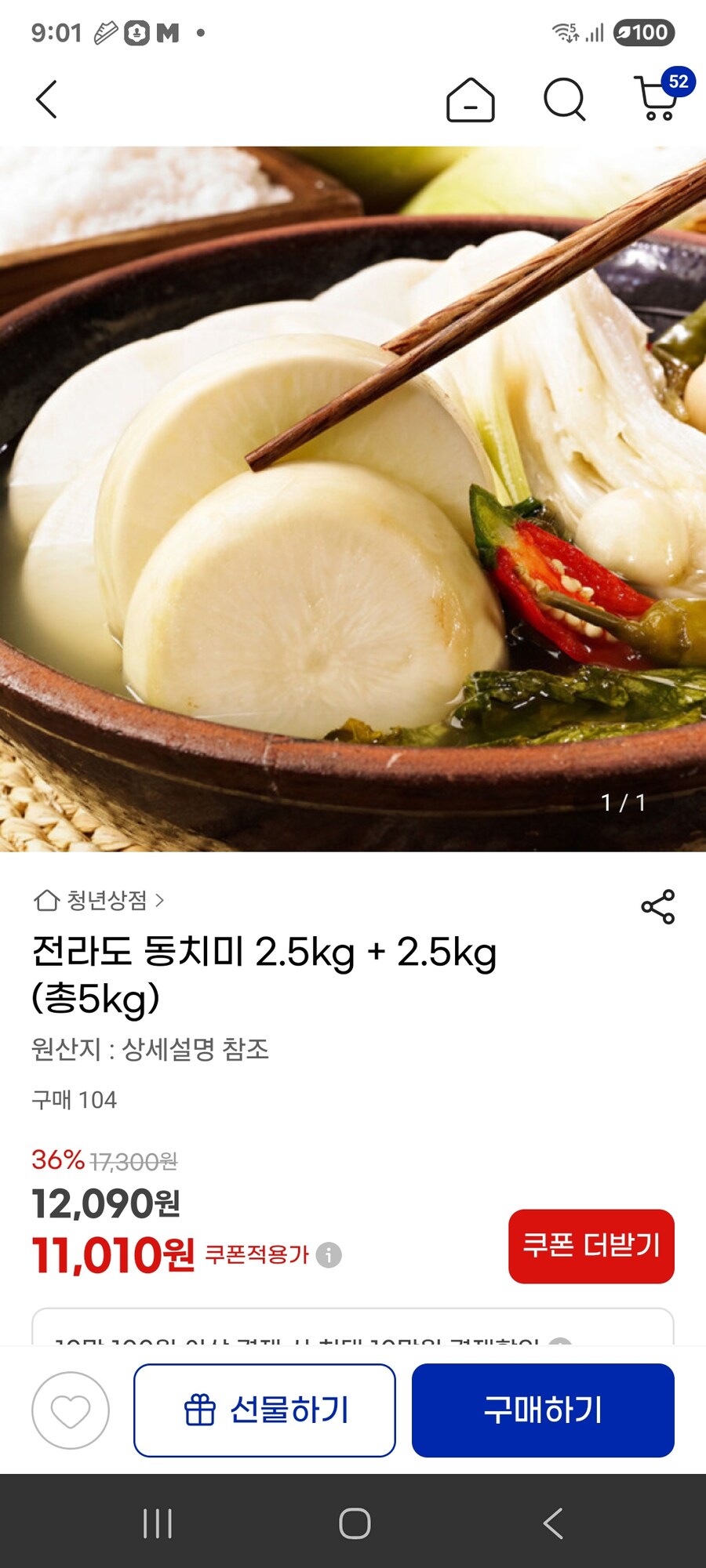Image resolution: width=706 pixels, height=1568 pixels.
Task: Toggle the wishlist heart for this product
Action: coord(67,1411)
